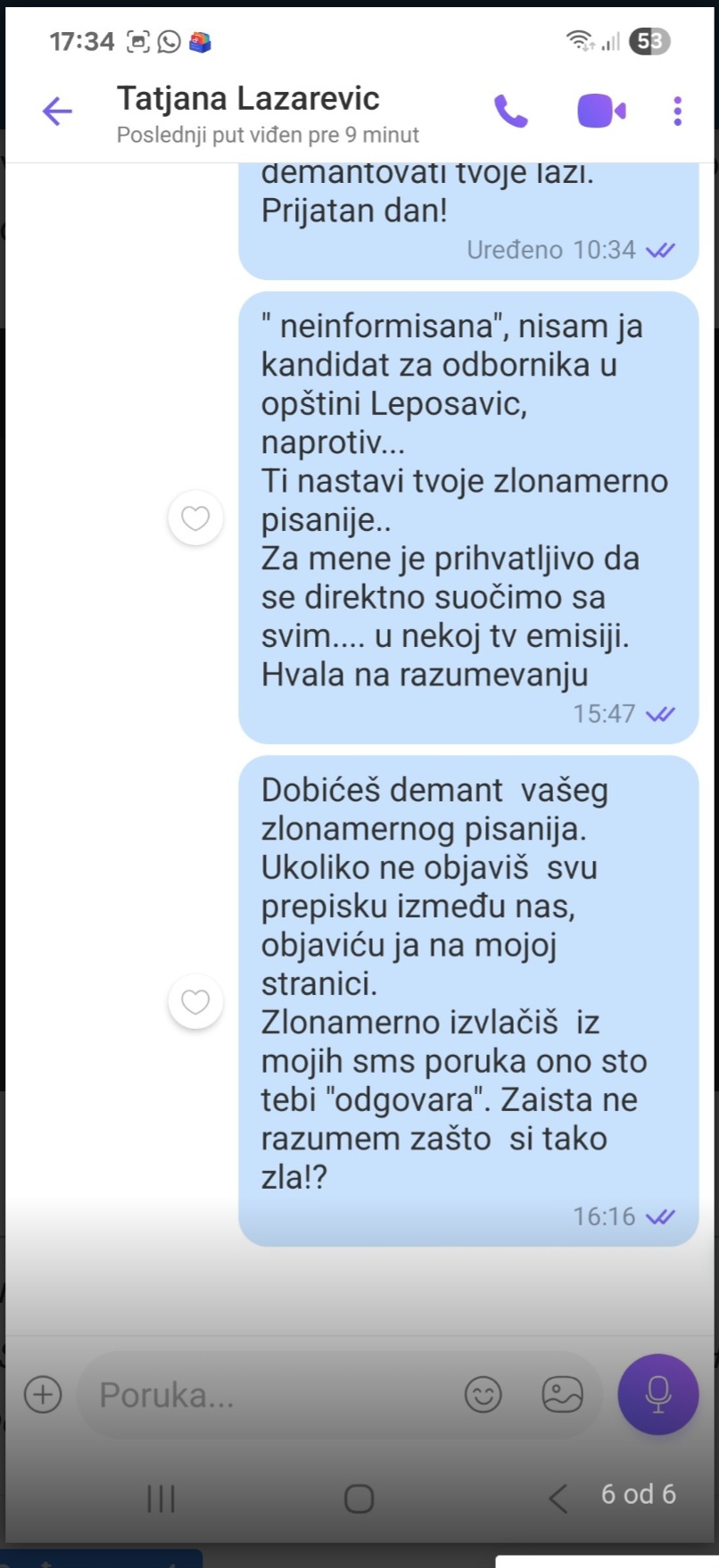Tap the voice message microphone button

[658, 1394]
